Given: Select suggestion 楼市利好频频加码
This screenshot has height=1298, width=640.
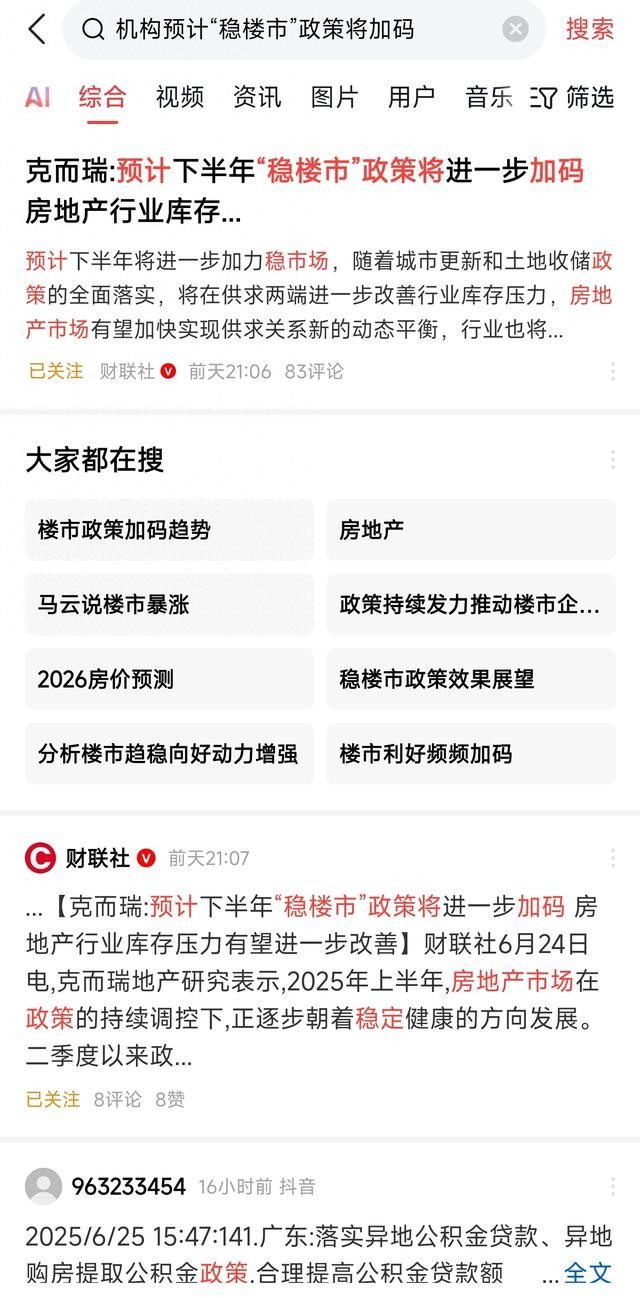Looking at the screenshot, I should 471,754.
